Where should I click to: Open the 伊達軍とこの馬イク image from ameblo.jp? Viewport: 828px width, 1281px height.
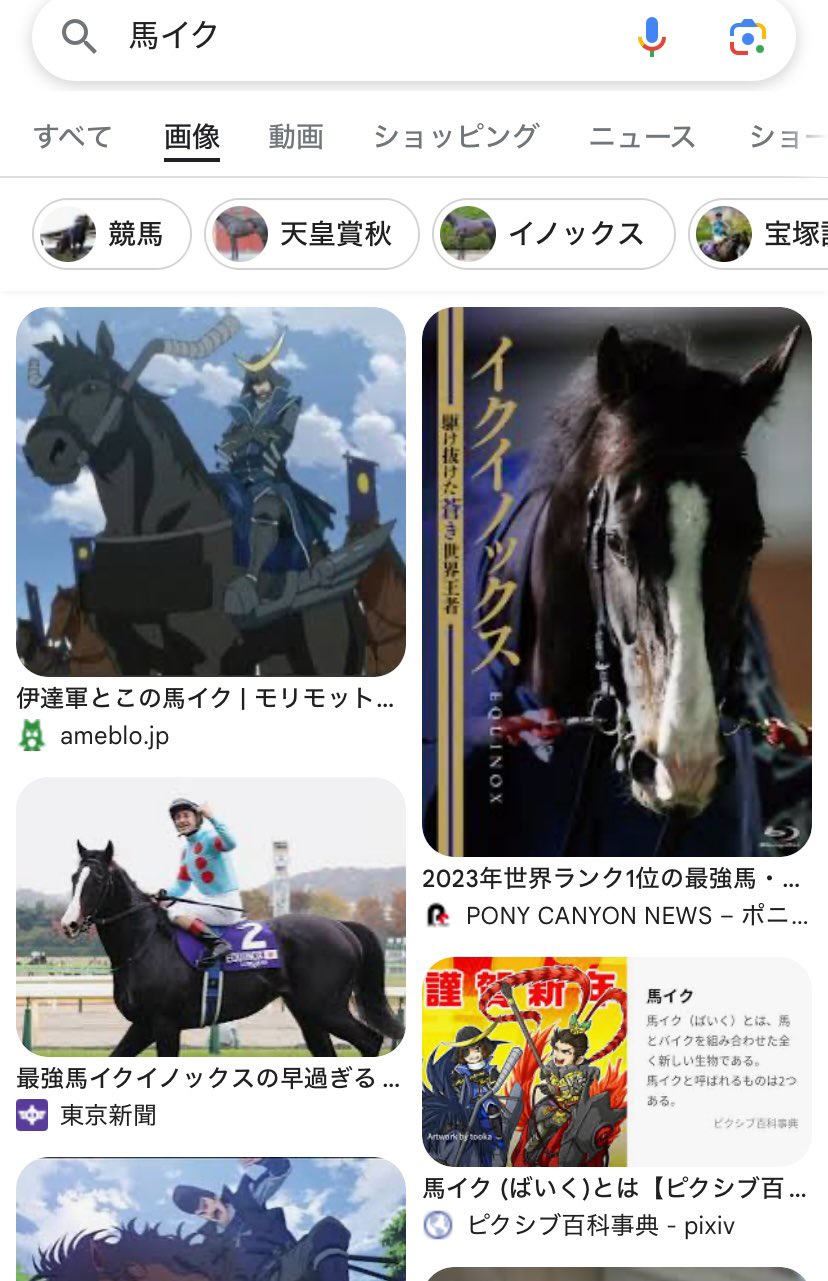pyautogui.click(x=211, y=491)
